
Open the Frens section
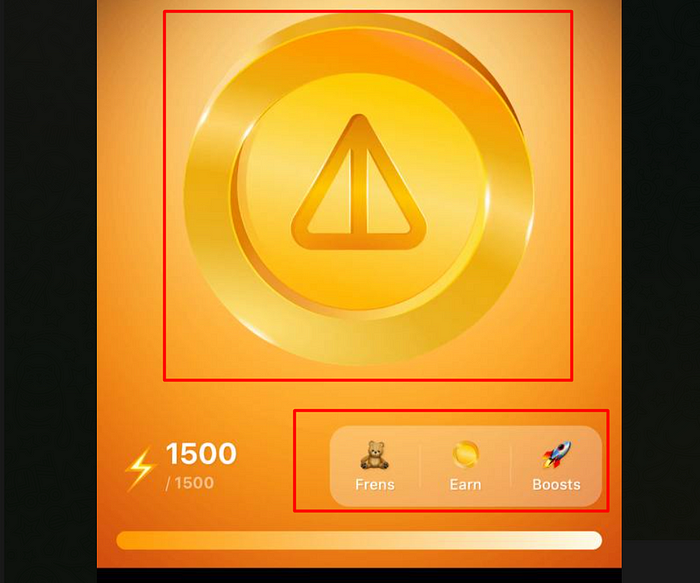coord(375,466)
